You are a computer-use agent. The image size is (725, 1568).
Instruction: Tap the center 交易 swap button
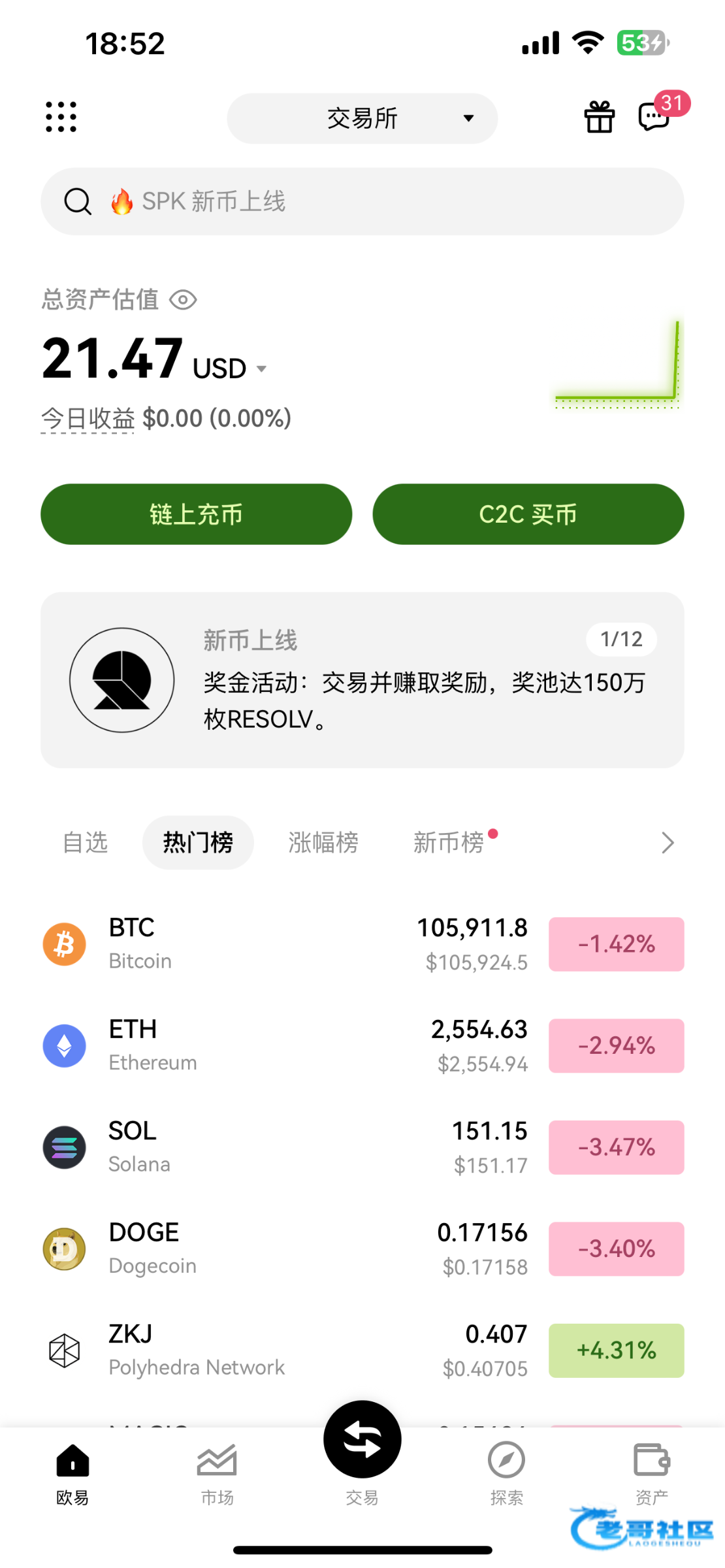click(x=362, y=1439)
